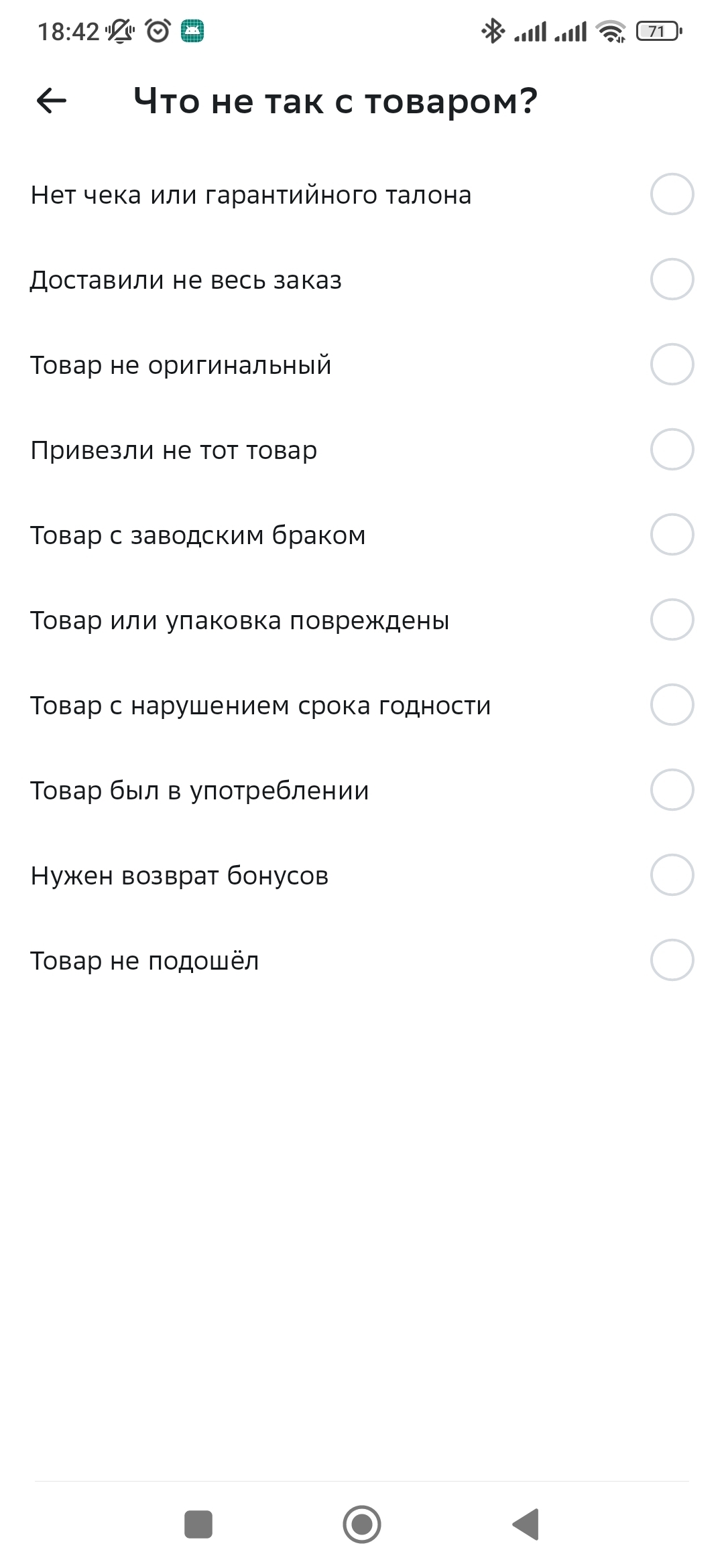
Task: Choose 'Товар или упаковка повреждены'
Action: click(672, 620)
